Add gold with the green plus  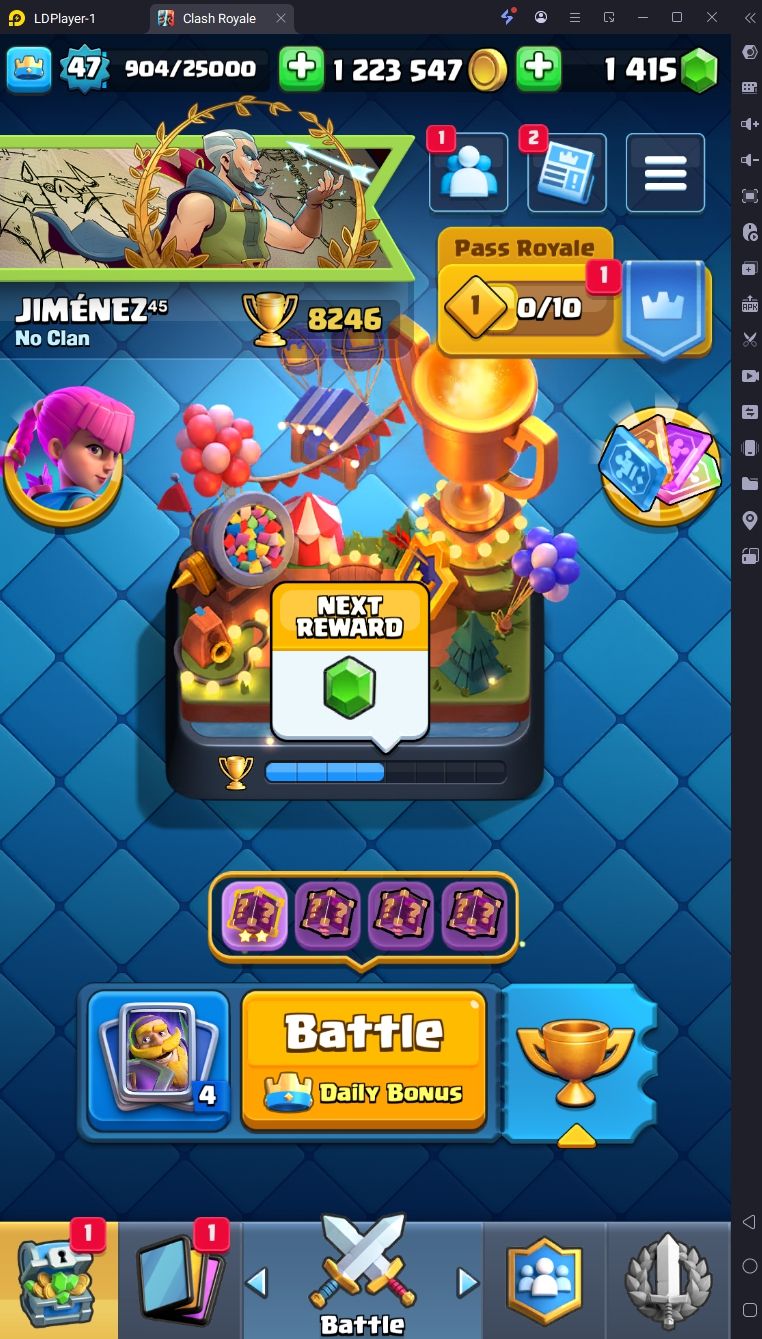pos(301,69)
